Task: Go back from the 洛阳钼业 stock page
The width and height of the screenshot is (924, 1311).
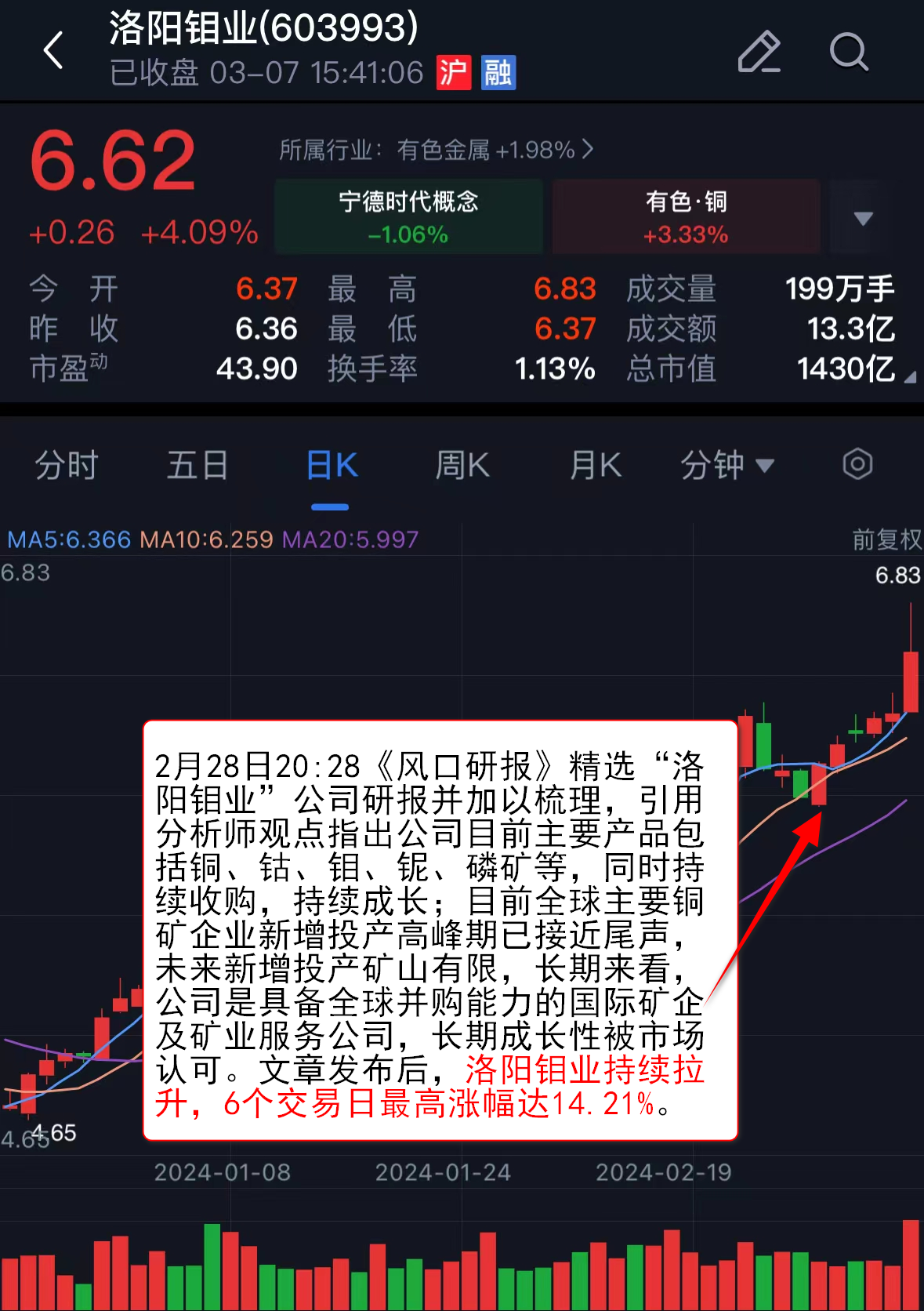Action: 53,51
